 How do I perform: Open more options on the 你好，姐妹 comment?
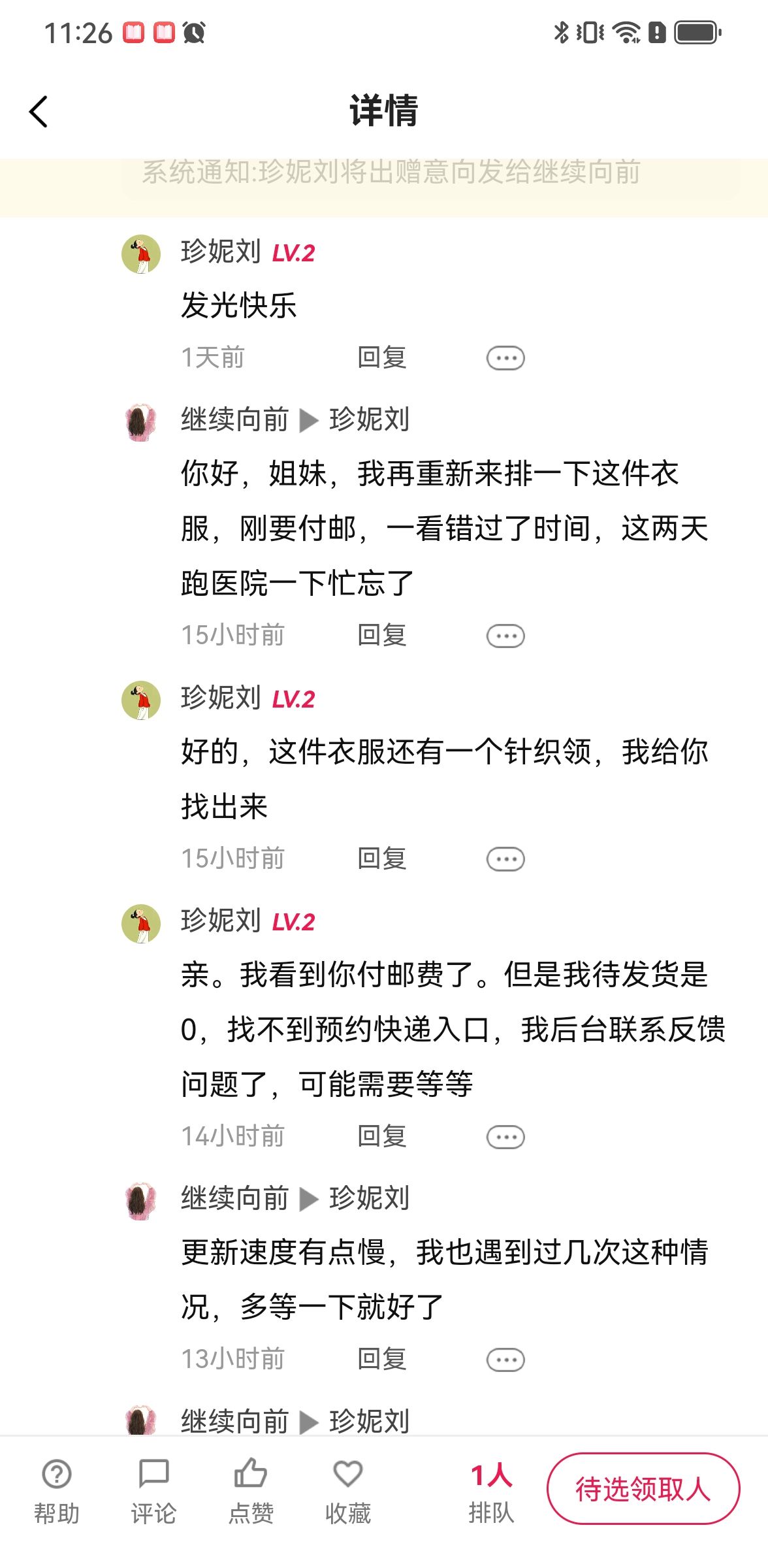pos(505,636)
